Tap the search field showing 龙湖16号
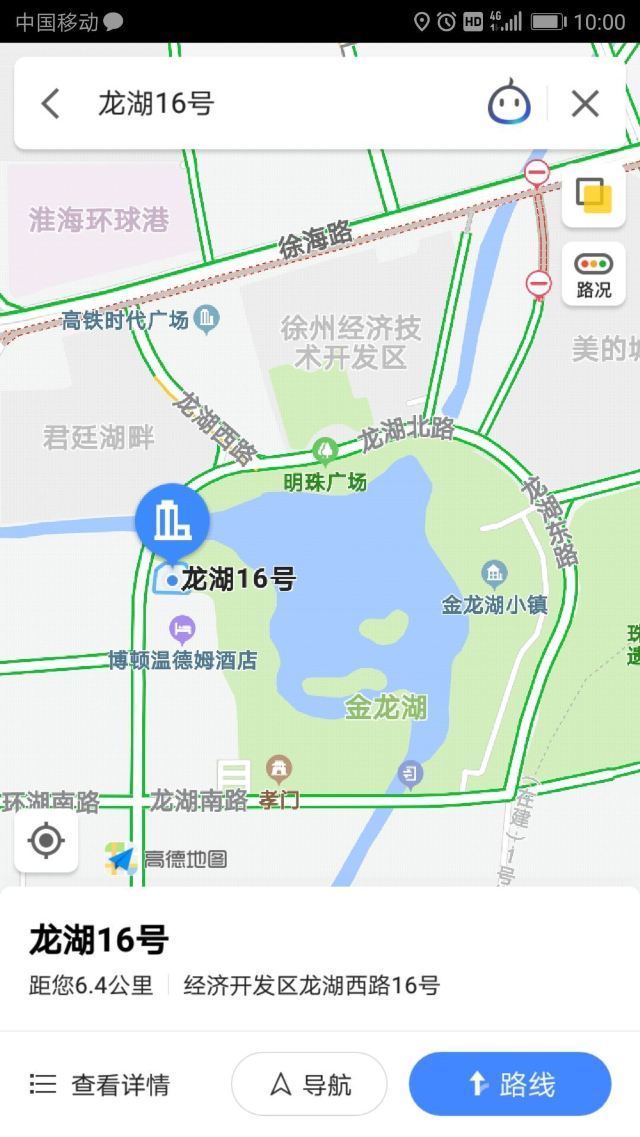Viewport: 640px width, 1137px height. 280,103
